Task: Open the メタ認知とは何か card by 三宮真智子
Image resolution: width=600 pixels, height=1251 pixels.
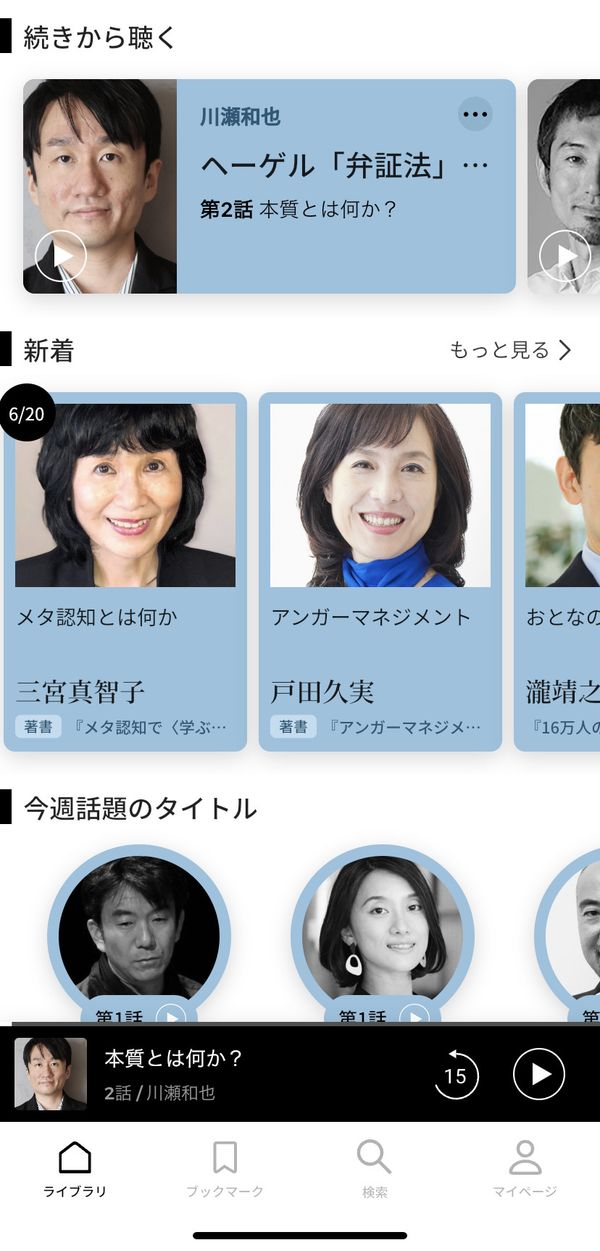Action: pos(126,571)
